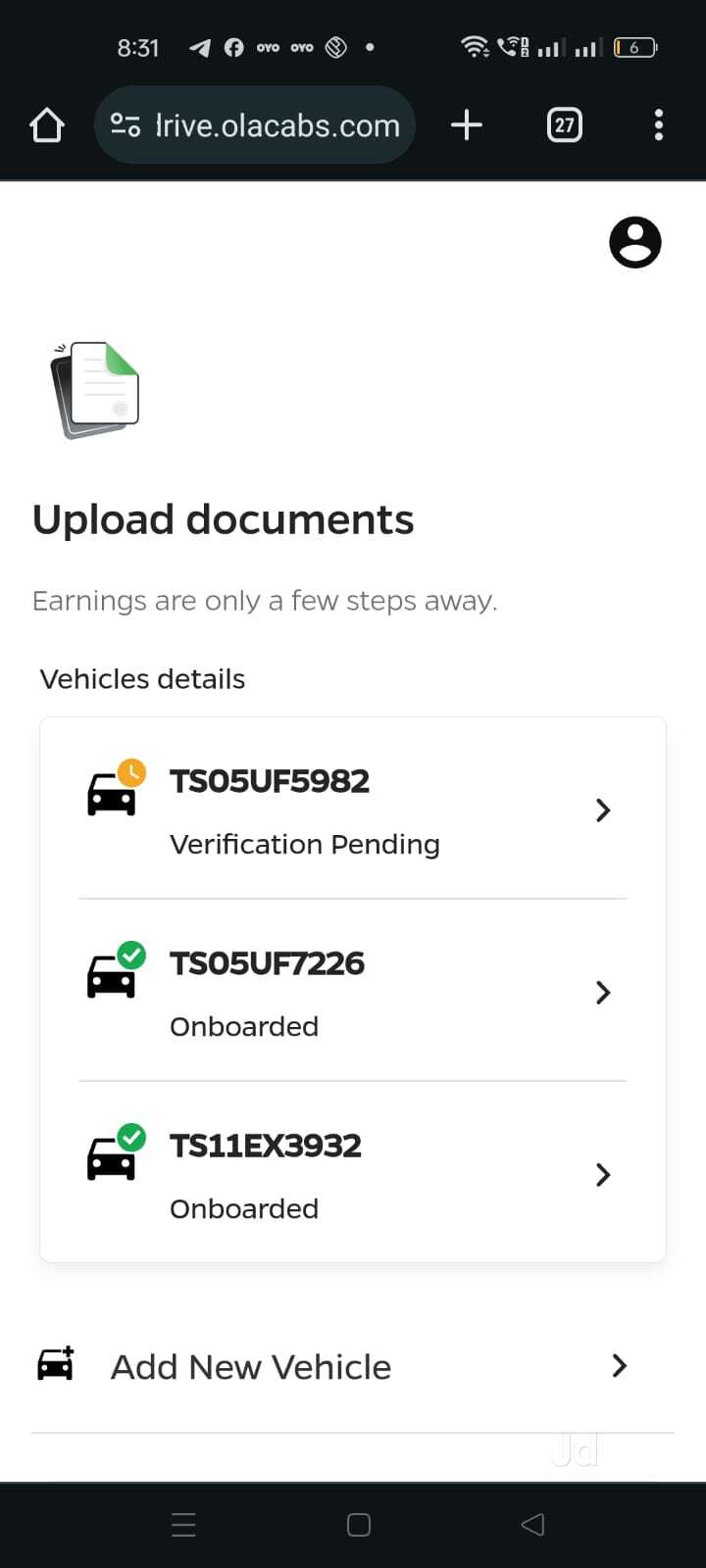Screen dimensions: 706x1568
Task: Open onboarded vehicle TS11EX3932
Action: pos(353,1174)
